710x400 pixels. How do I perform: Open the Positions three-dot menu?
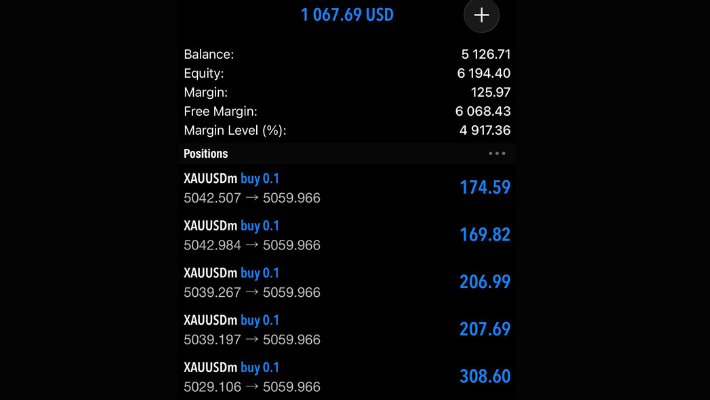point(497,154)
